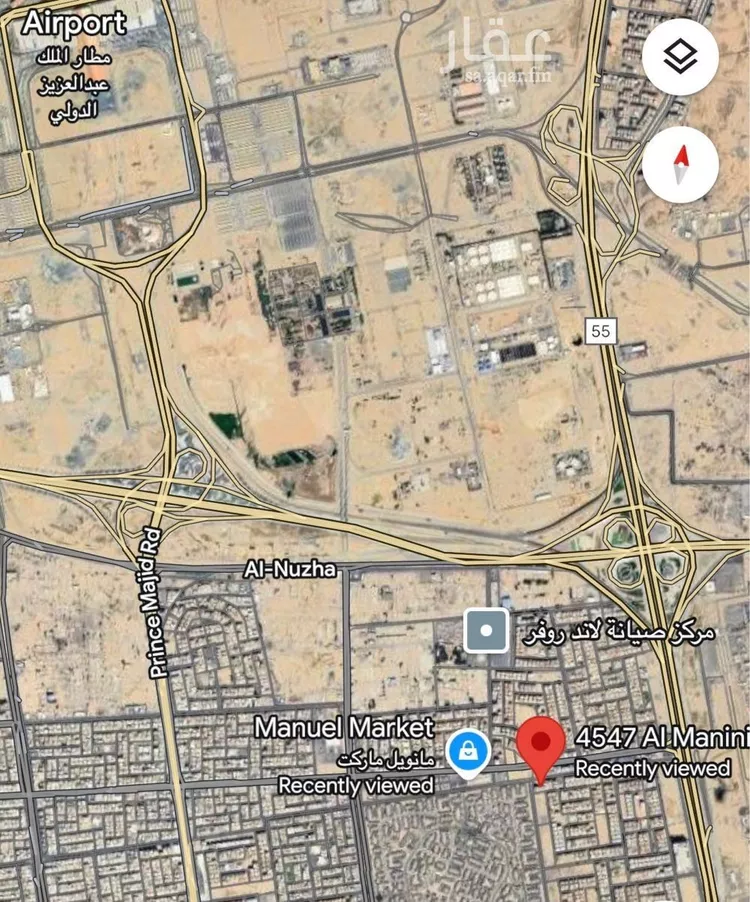Select the Manuel Market shopping pin

467,753
